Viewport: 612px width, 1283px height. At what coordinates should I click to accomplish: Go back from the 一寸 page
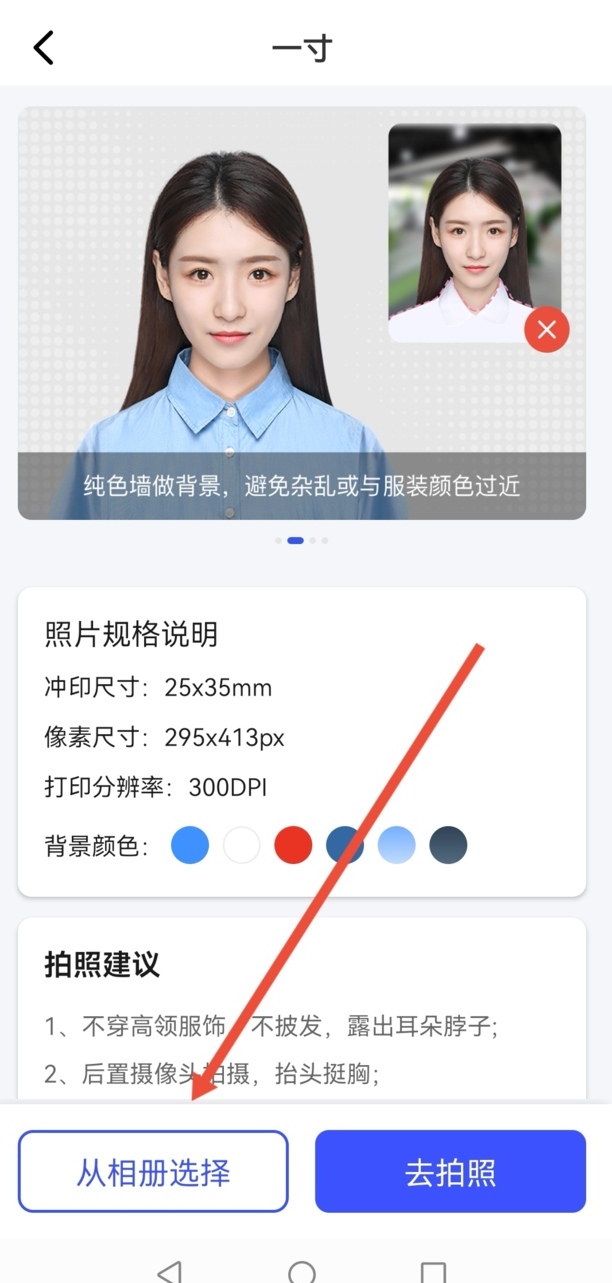(44, 47)
